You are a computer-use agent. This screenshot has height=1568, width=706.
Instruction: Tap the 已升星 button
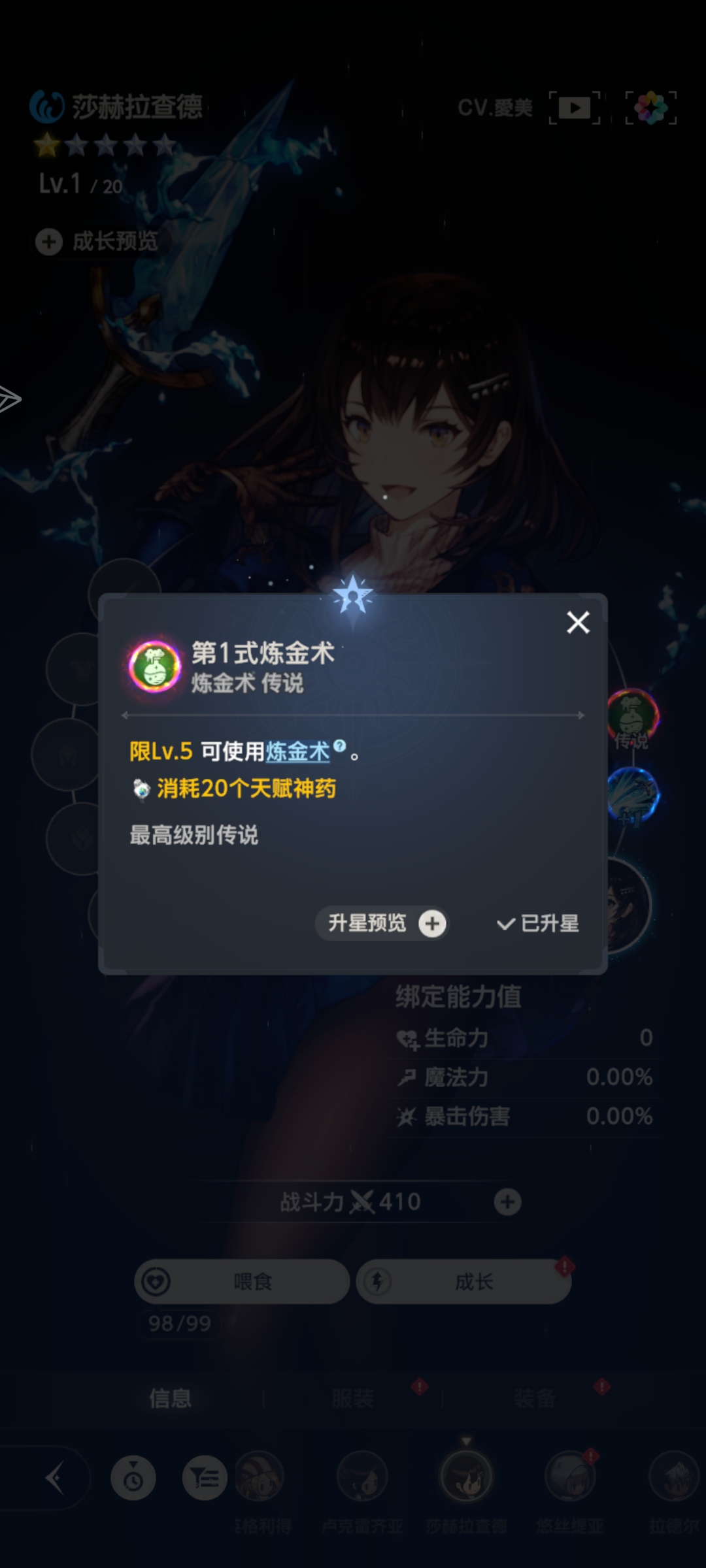pos(538,923)
